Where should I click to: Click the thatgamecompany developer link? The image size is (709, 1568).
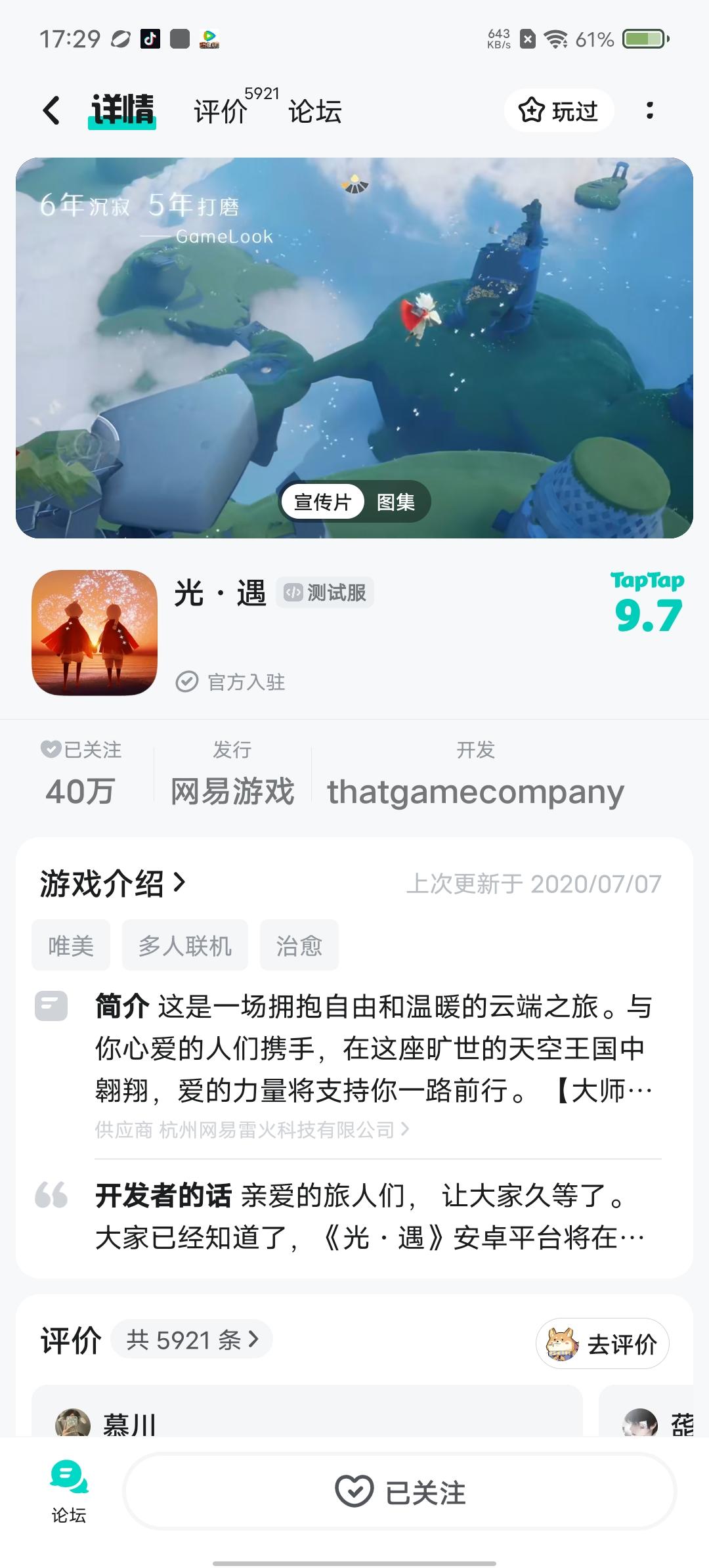475,791
